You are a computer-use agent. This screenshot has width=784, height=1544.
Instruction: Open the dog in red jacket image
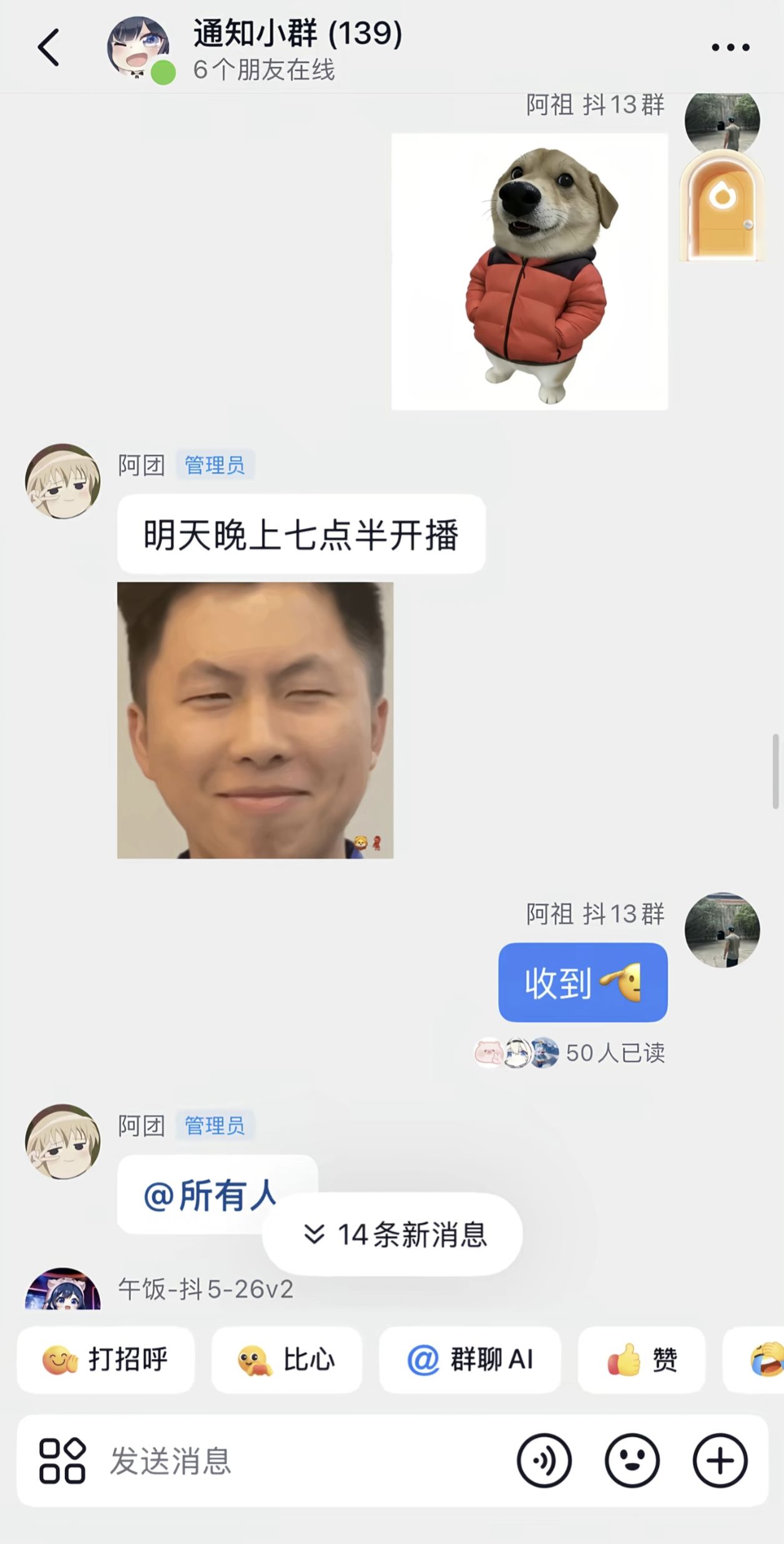(529, 272)
